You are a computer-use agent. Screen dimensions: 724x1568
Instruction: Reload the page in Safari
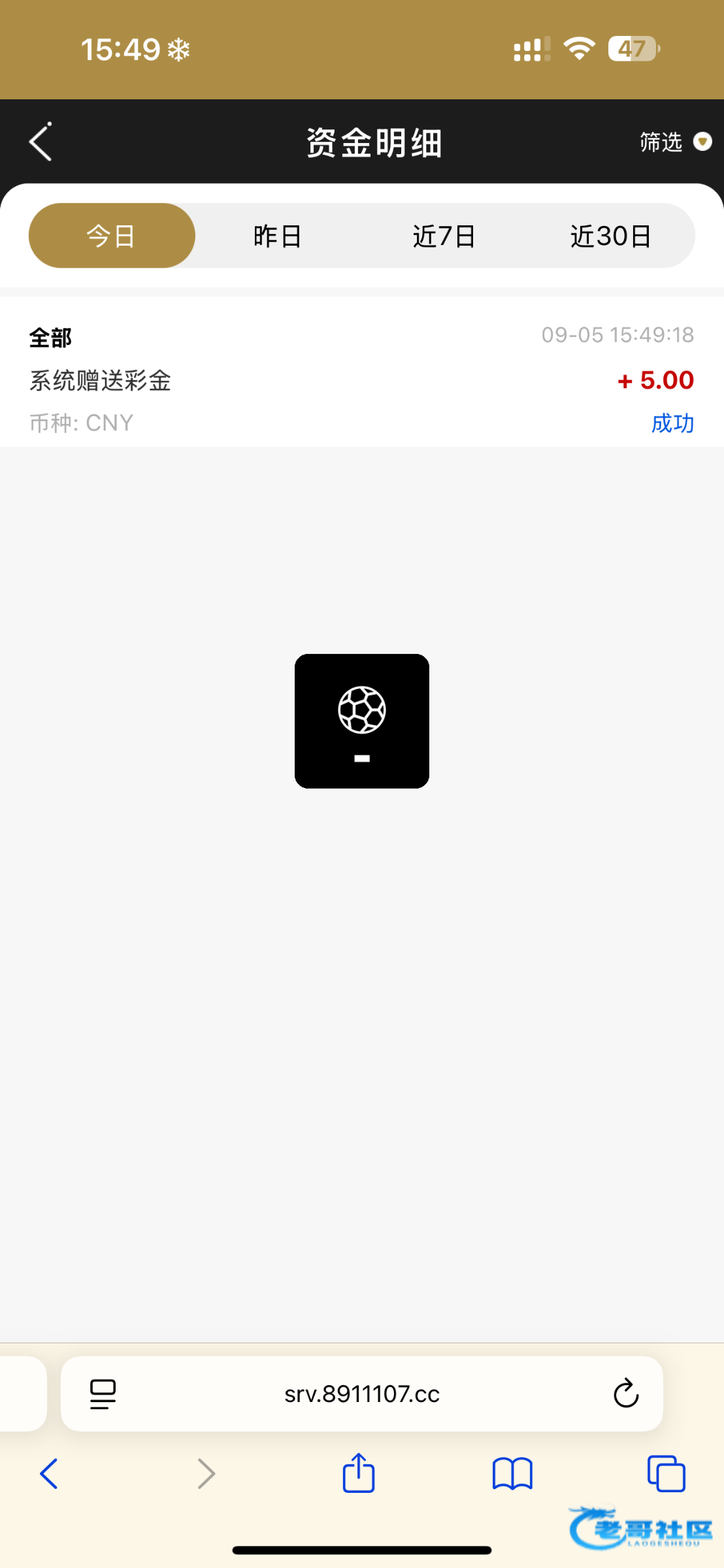click(x=625, y=1394)
